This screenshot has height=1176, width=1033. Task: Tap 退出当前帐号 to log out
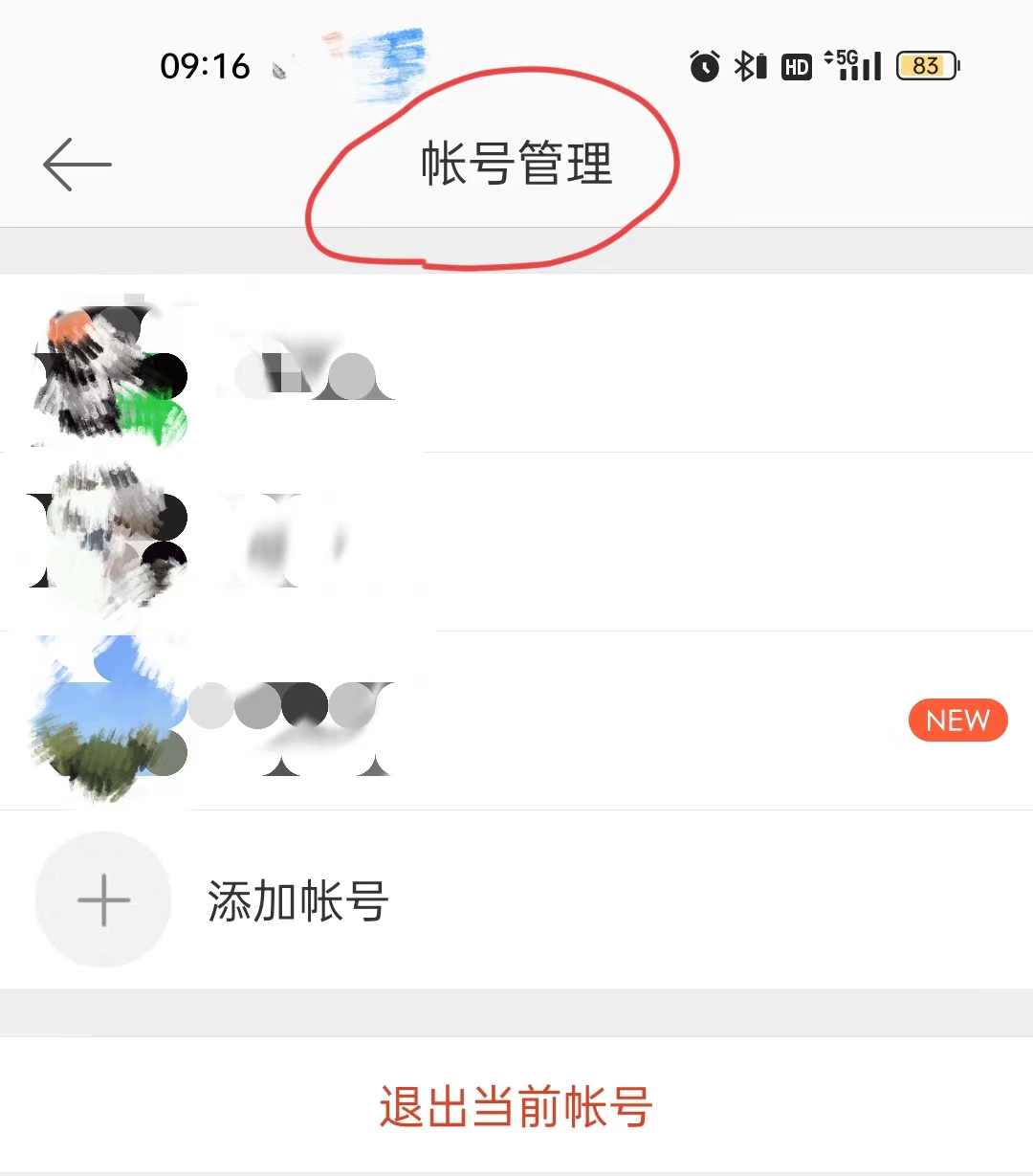(x=516, y=1107)
